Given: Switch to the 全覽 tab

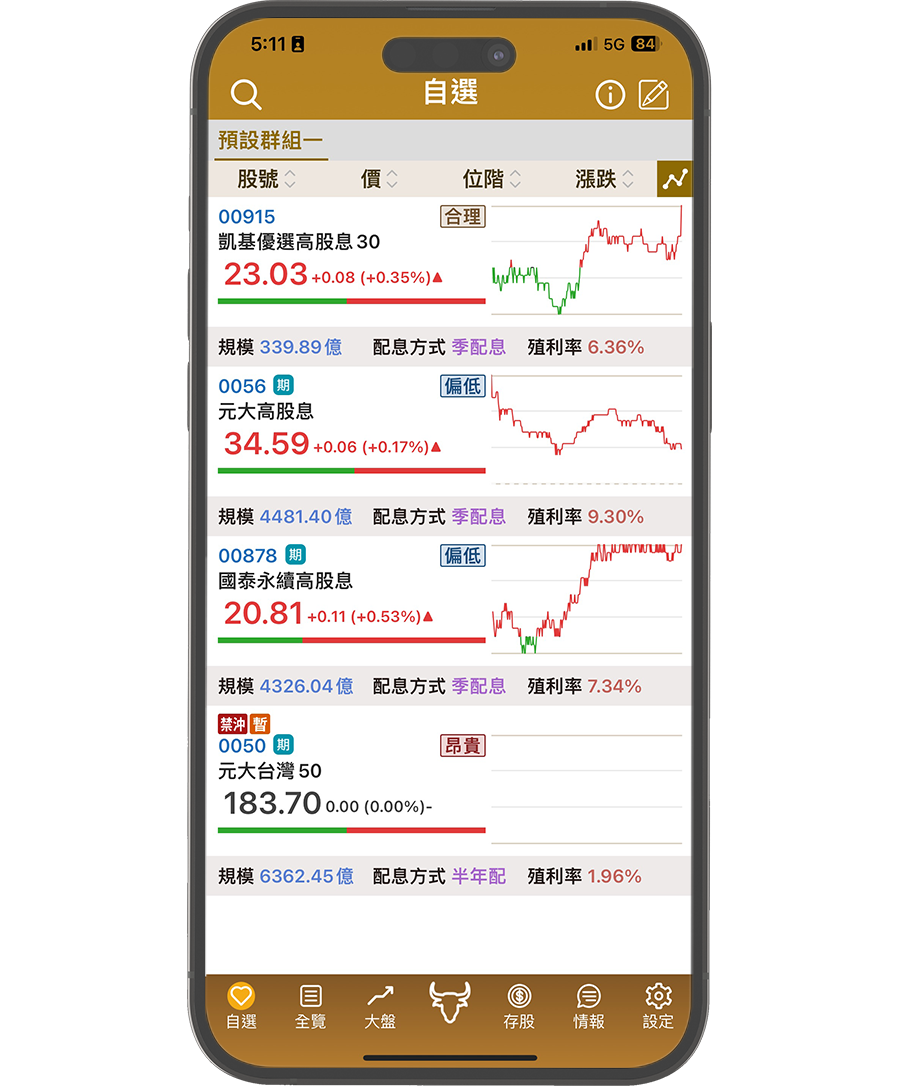Looking at the screenshot, I should click(311, 1006).
